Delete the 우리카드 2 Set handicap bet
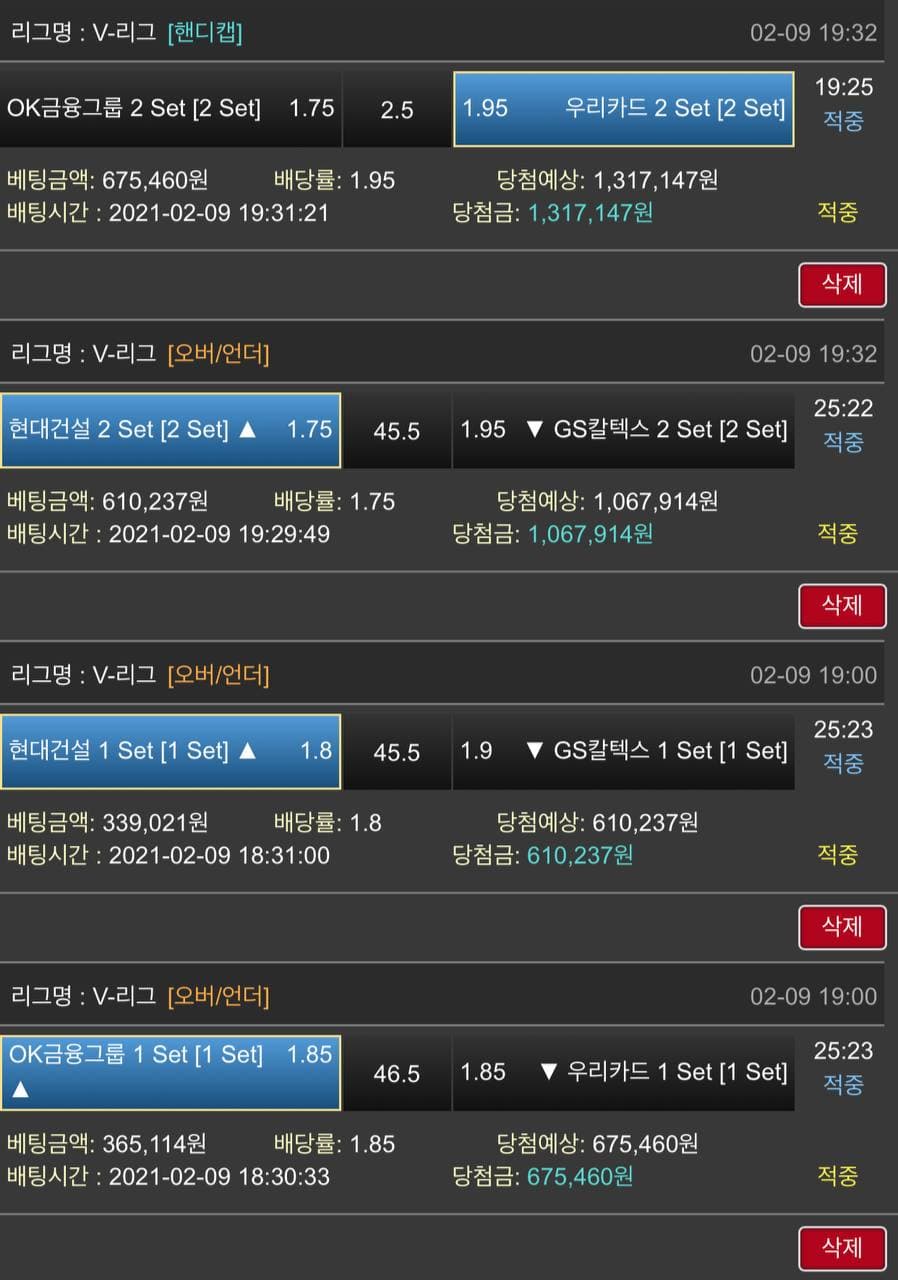The image size is (898, 1280). (x=842, y=285)
